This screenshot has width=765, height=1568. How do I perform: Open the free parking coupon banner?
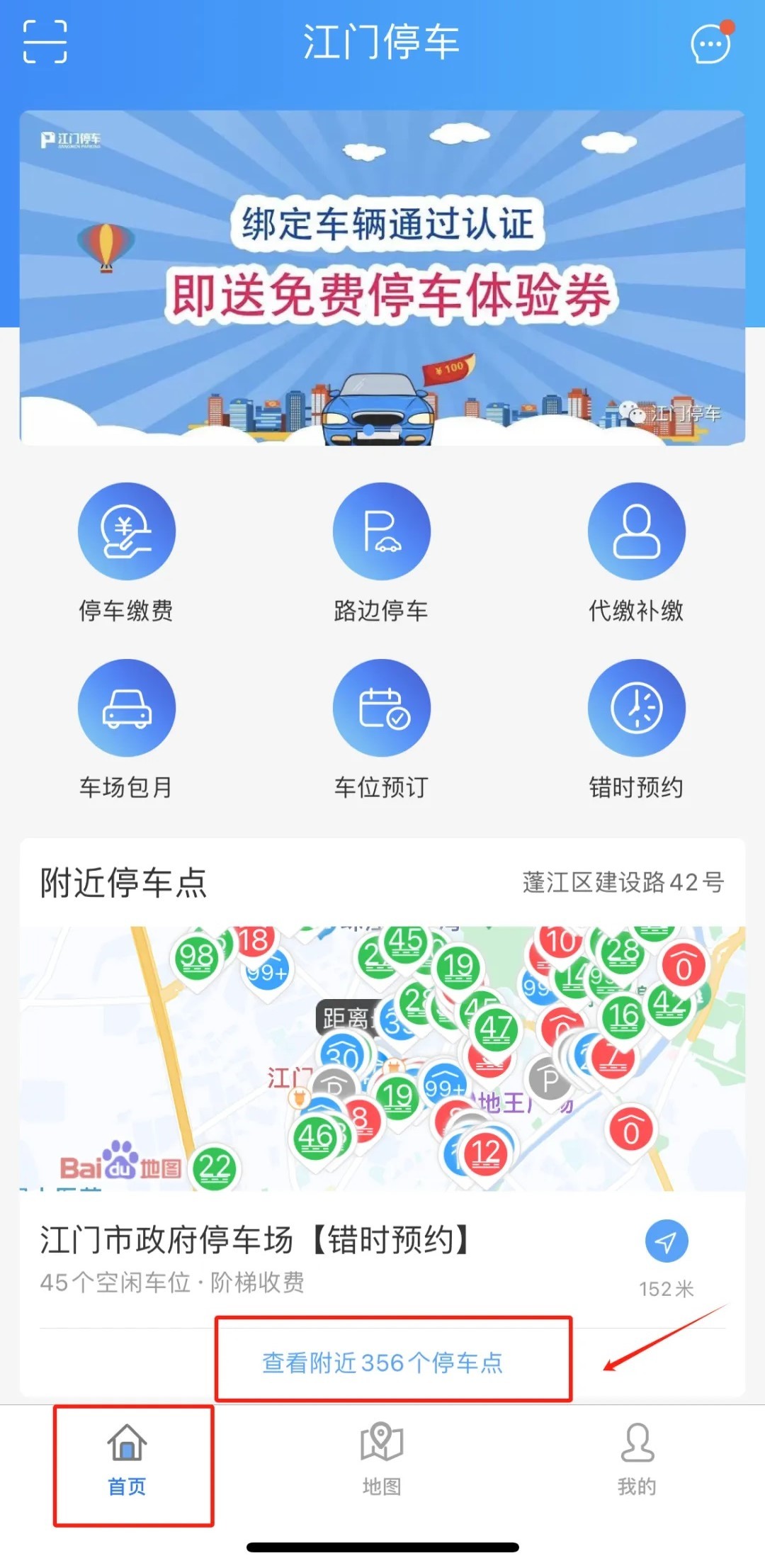[382, 278]
